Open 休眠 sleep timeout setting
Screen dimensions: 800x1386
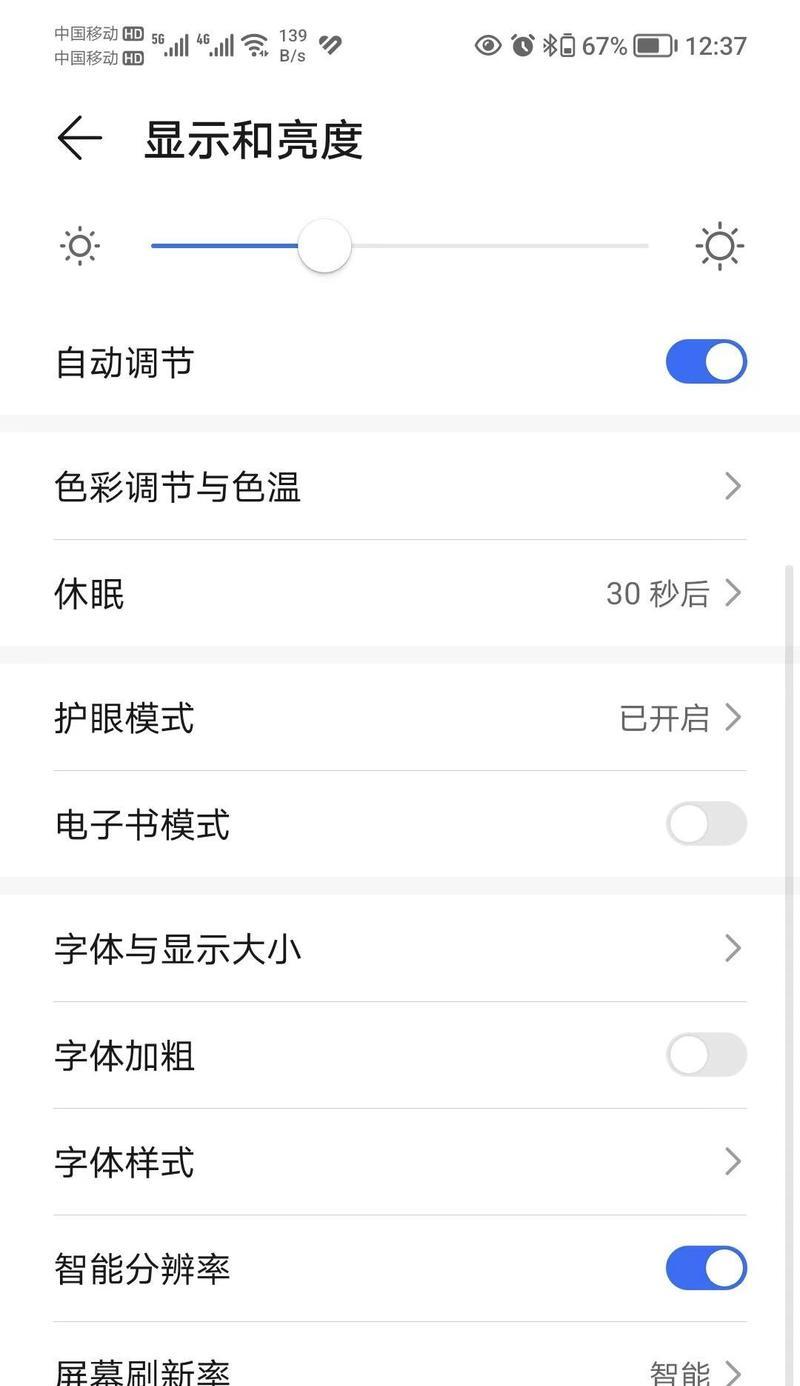click(400, 594)
